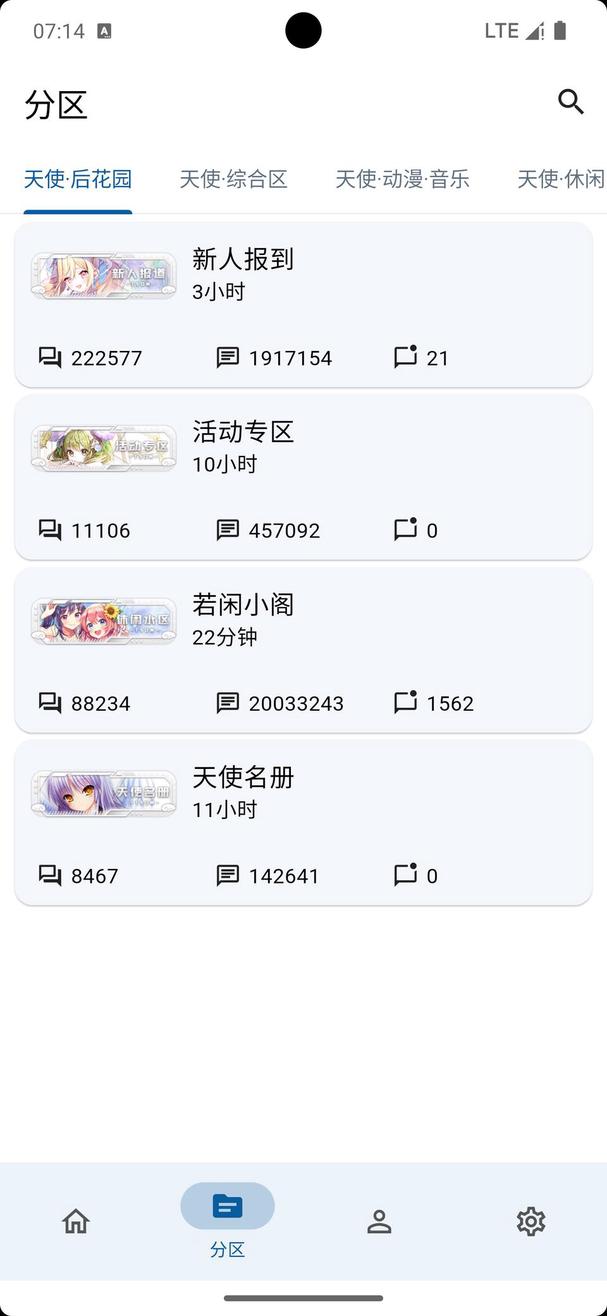Screen dimensions: 607x1316
Task: Open the profile tab in bottom navigation
Action: 379,1221
